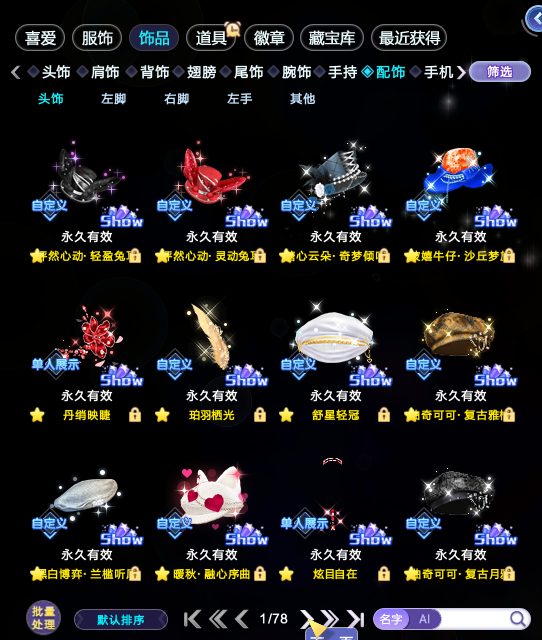Choose the 左脚 sub-filter
The image size is (542, 640).
tap(113, 98)
